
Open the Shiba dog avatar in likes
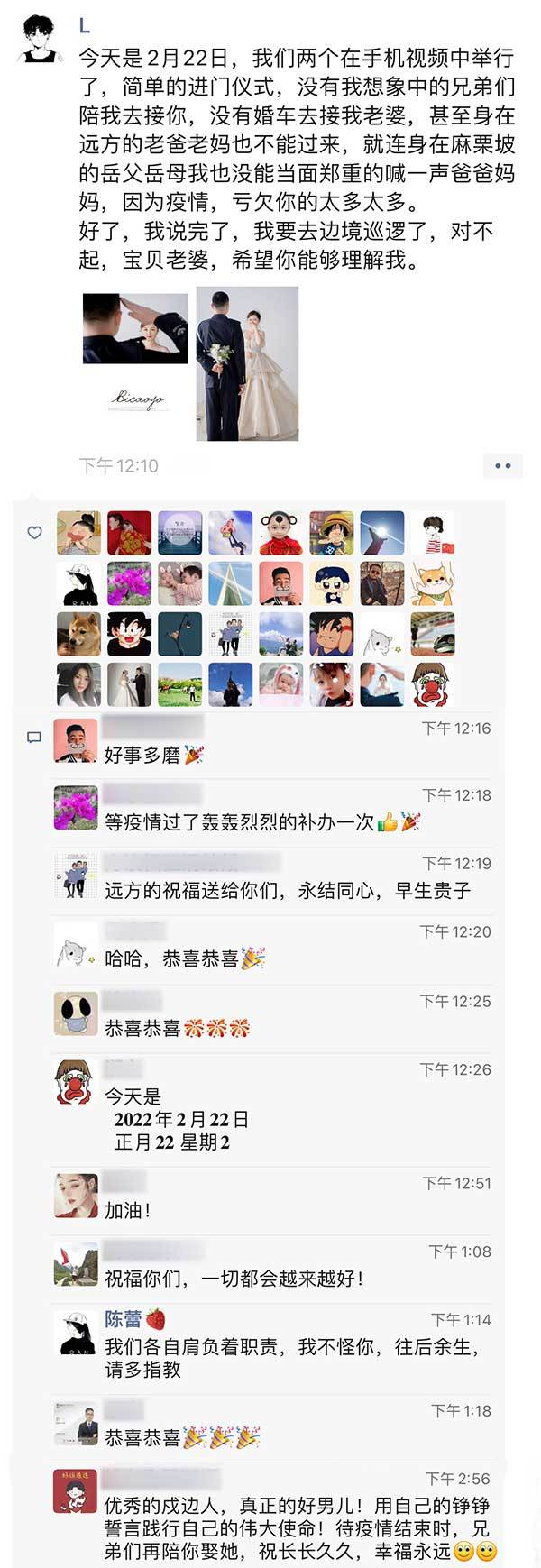(x=78, y=633)
